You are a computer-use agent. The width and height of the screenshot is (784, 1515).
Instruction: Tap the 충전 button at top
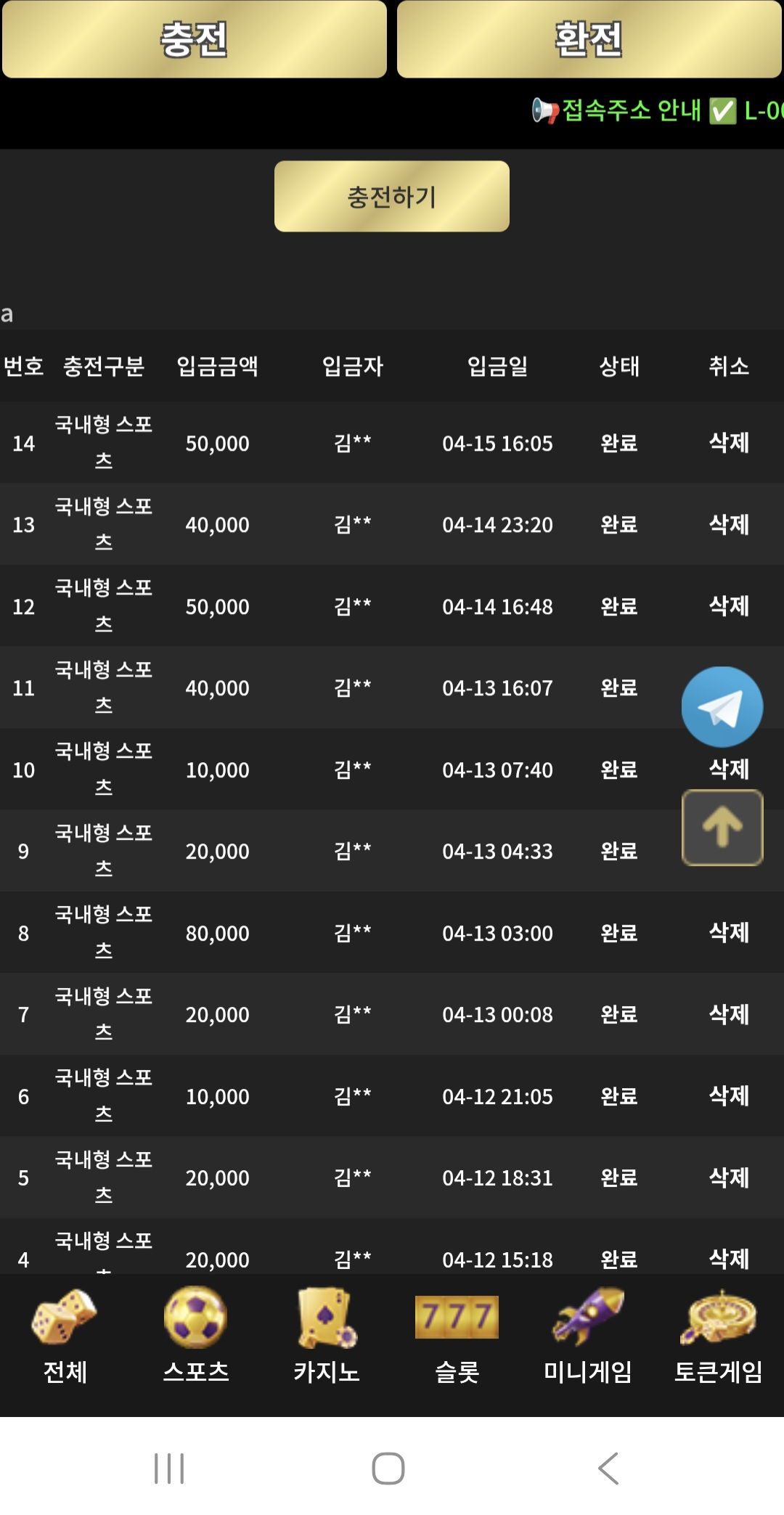pyautogui.click(x=194, y=39)
